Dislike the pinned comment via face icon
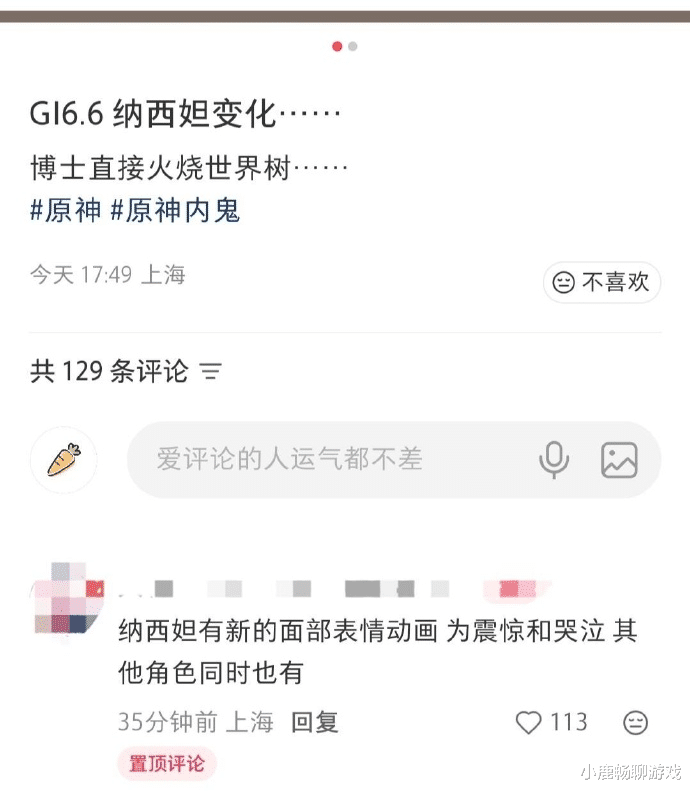Image resolution: width=690 pixels, height=791 pixels. (635, 722)
